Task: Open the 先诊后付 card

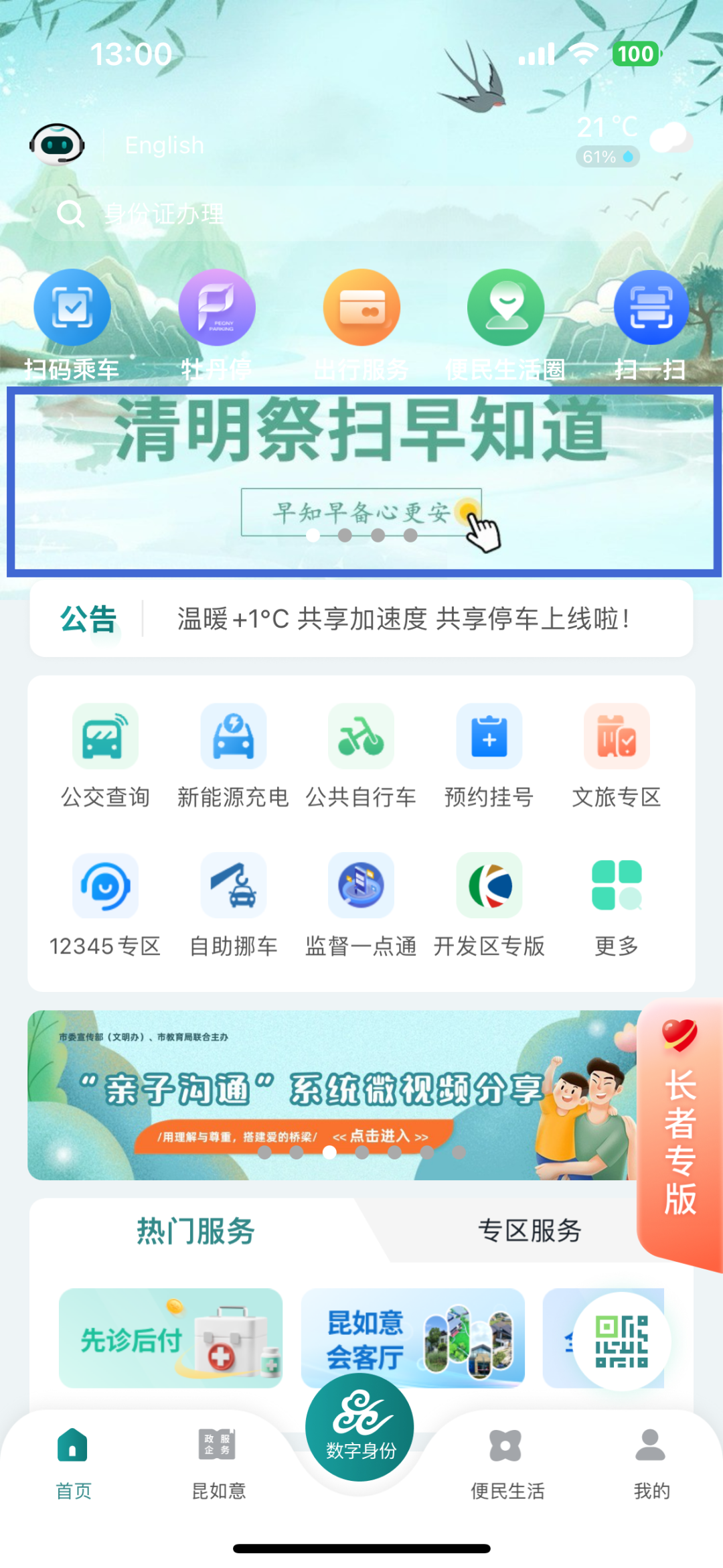Action: [x=171, y=1338]
